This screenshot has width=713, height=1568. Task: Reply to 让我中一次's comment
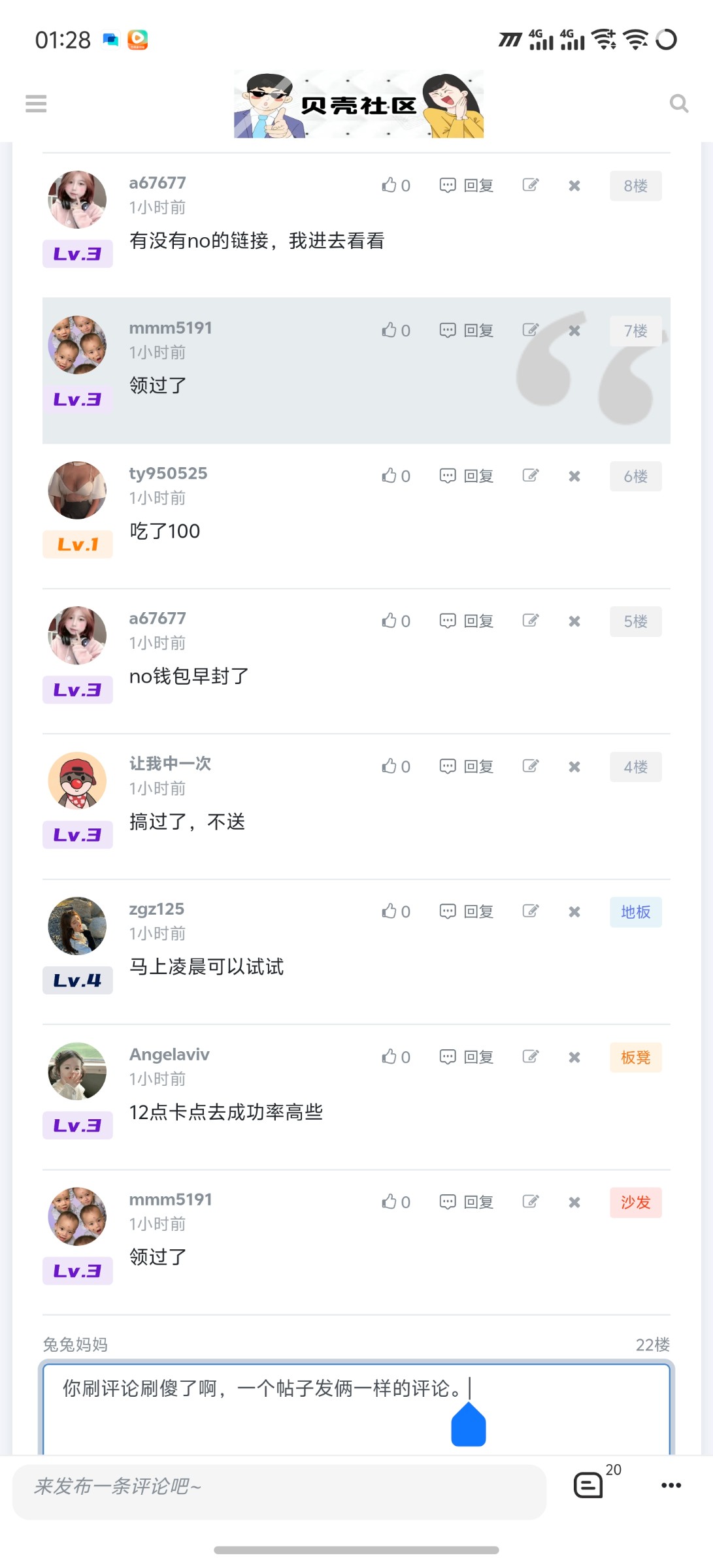click(467, 766)
